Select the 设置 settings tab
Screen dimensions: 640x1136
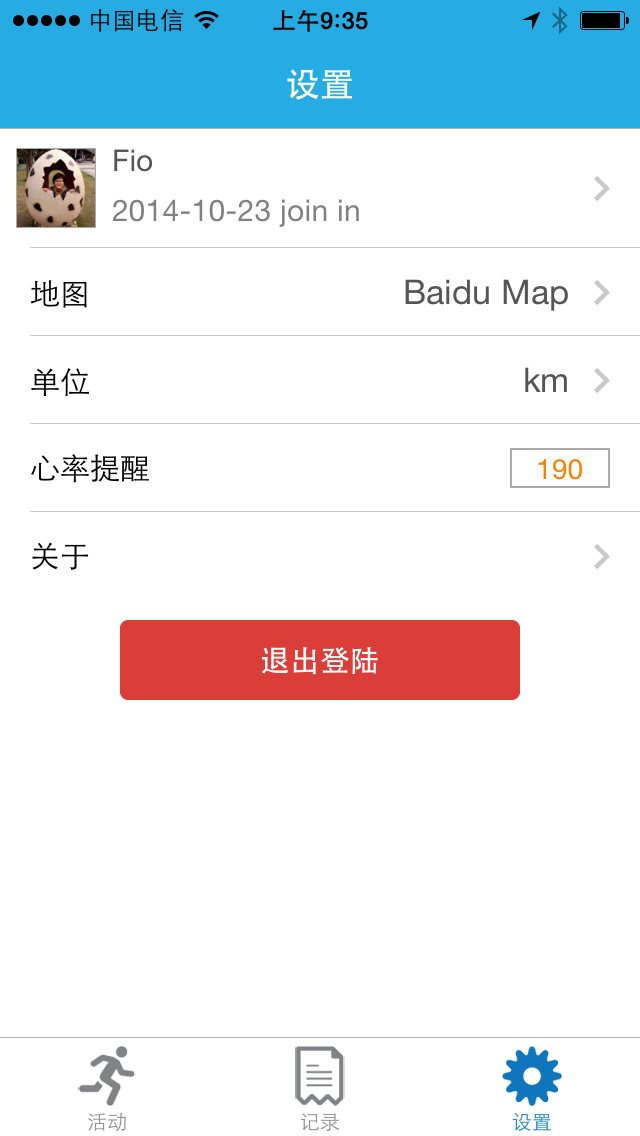point(532,1088)
